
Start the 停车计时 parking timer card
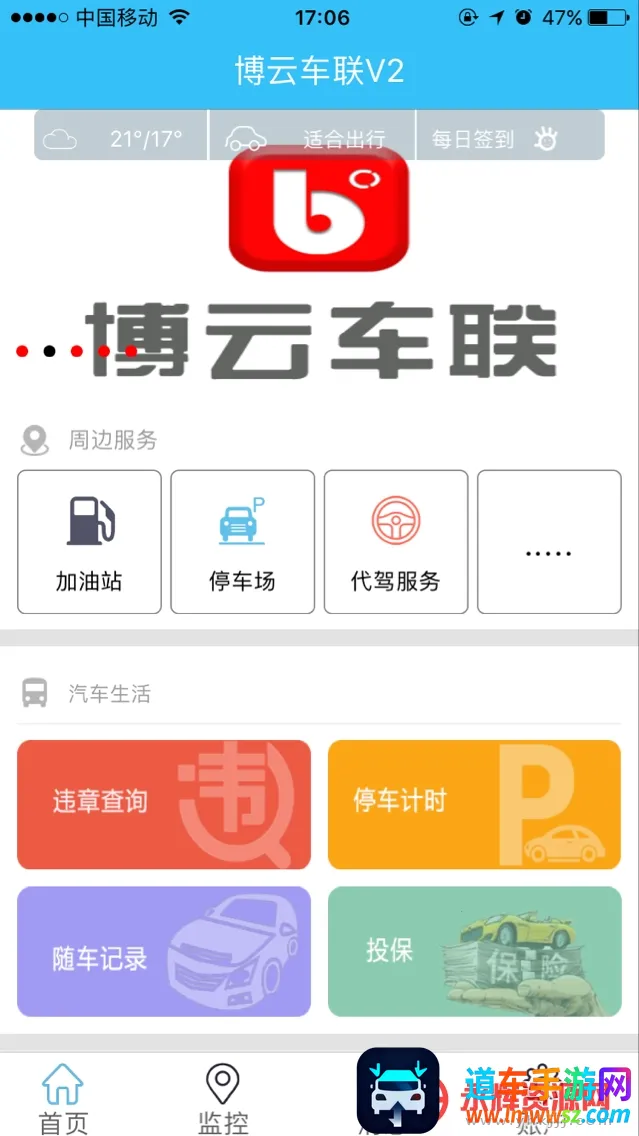(474, 804)
